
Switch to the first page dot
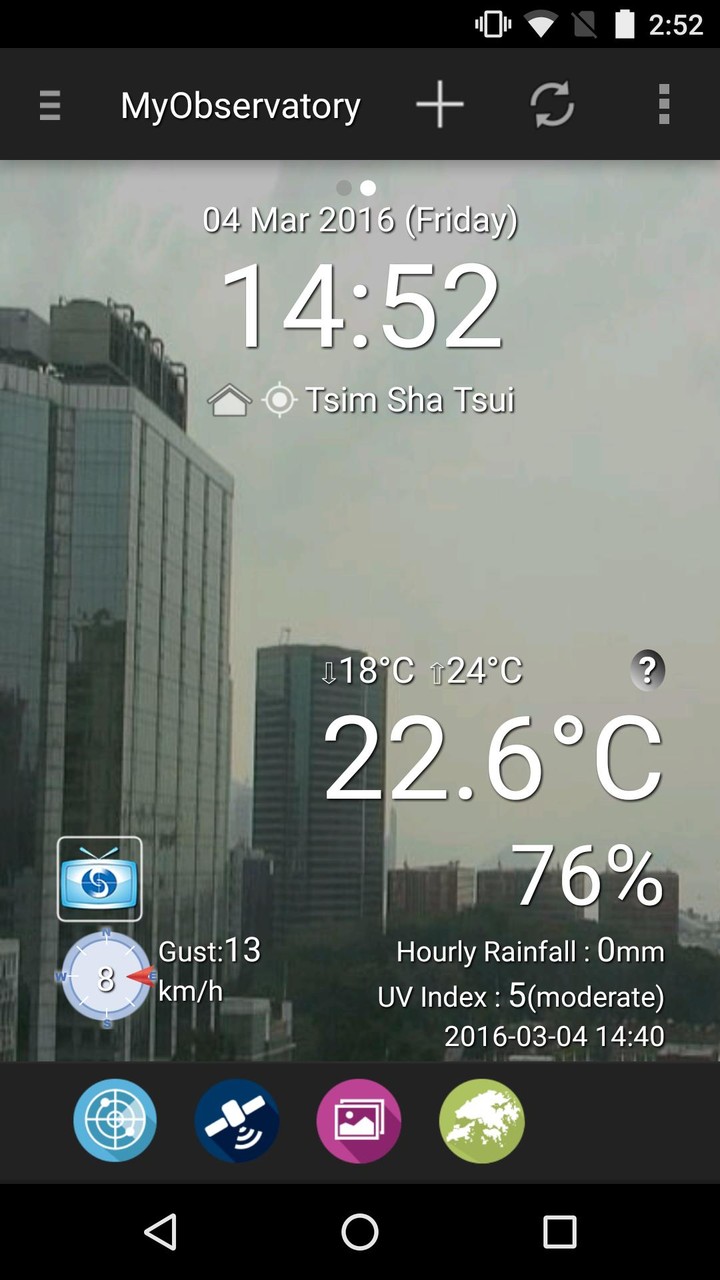(x=343, y=187)
